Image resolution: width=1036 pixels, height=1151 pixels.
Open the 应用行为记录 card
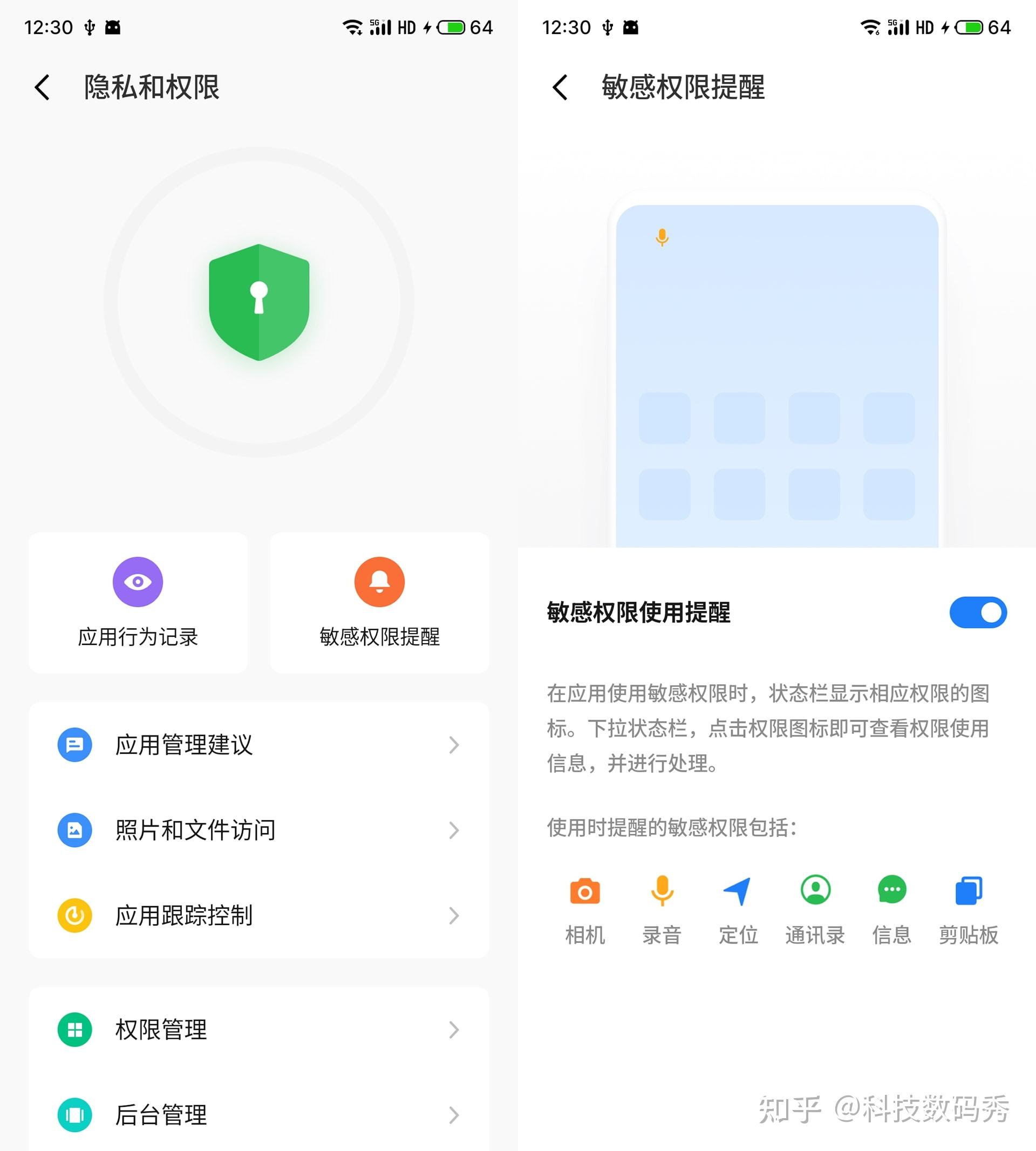[138, 603]
